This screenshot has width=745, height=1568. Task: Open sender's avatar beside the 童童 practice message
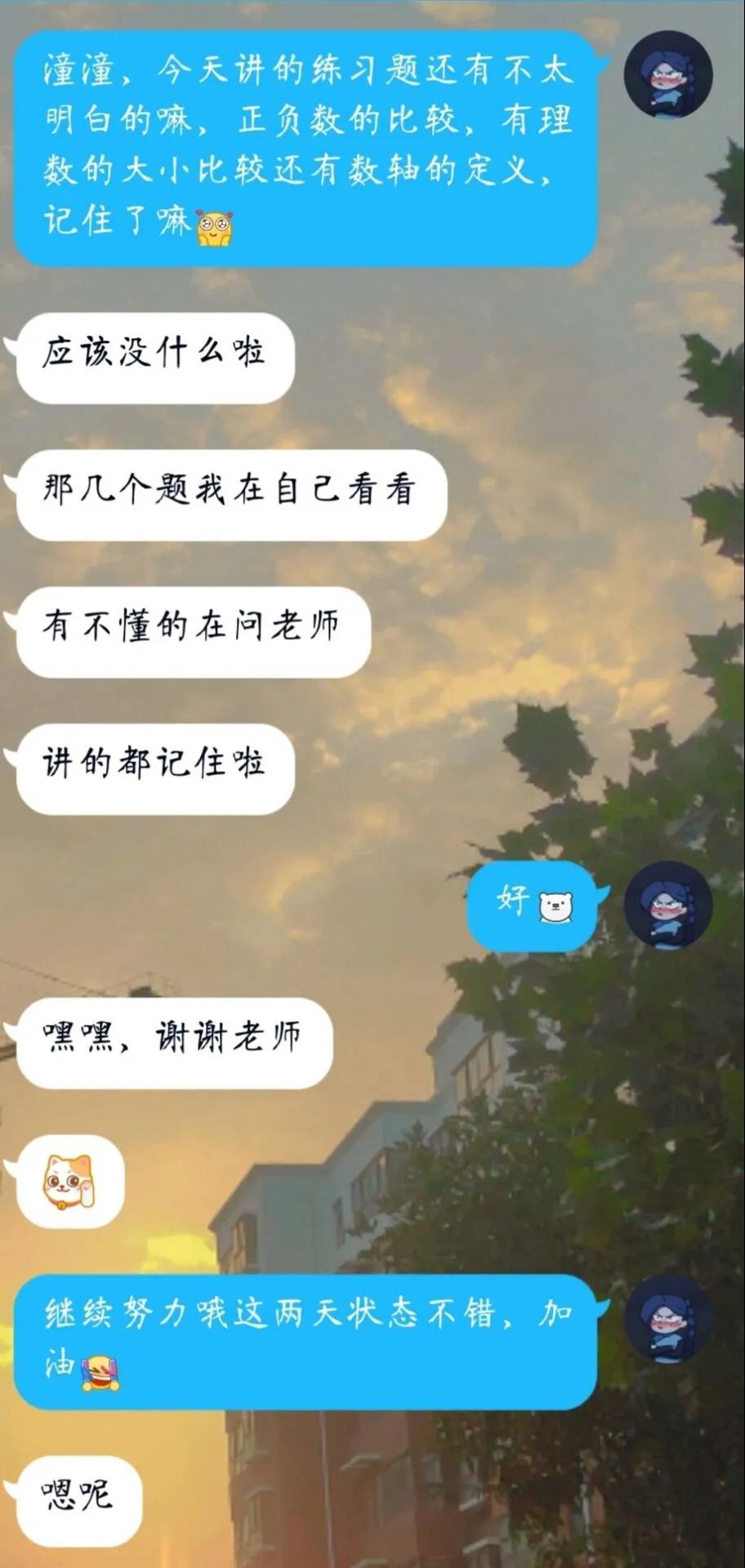pyautogui.click(x=668, y=75)
